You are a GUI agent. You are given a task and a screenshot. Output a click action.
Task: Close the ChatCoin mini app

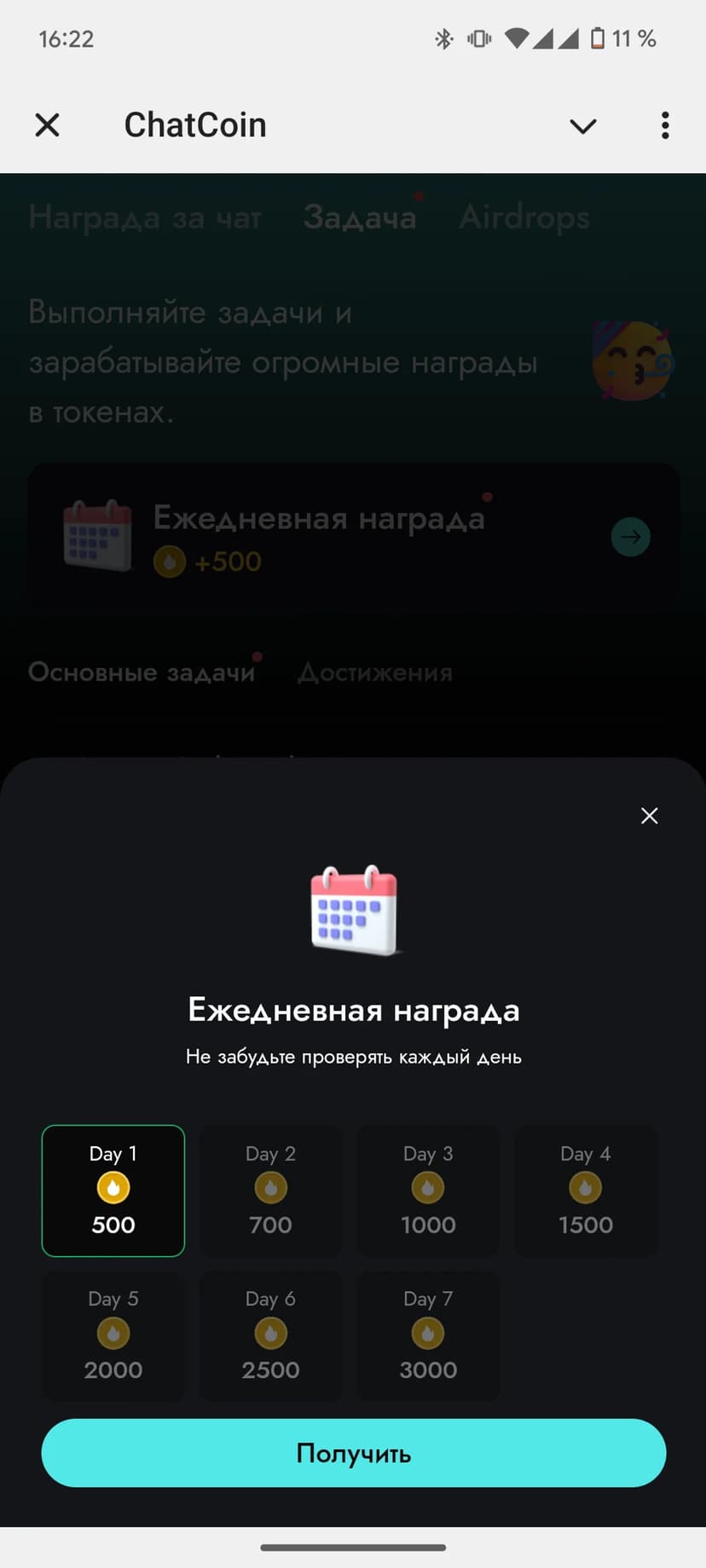click(x=47, y=125)
